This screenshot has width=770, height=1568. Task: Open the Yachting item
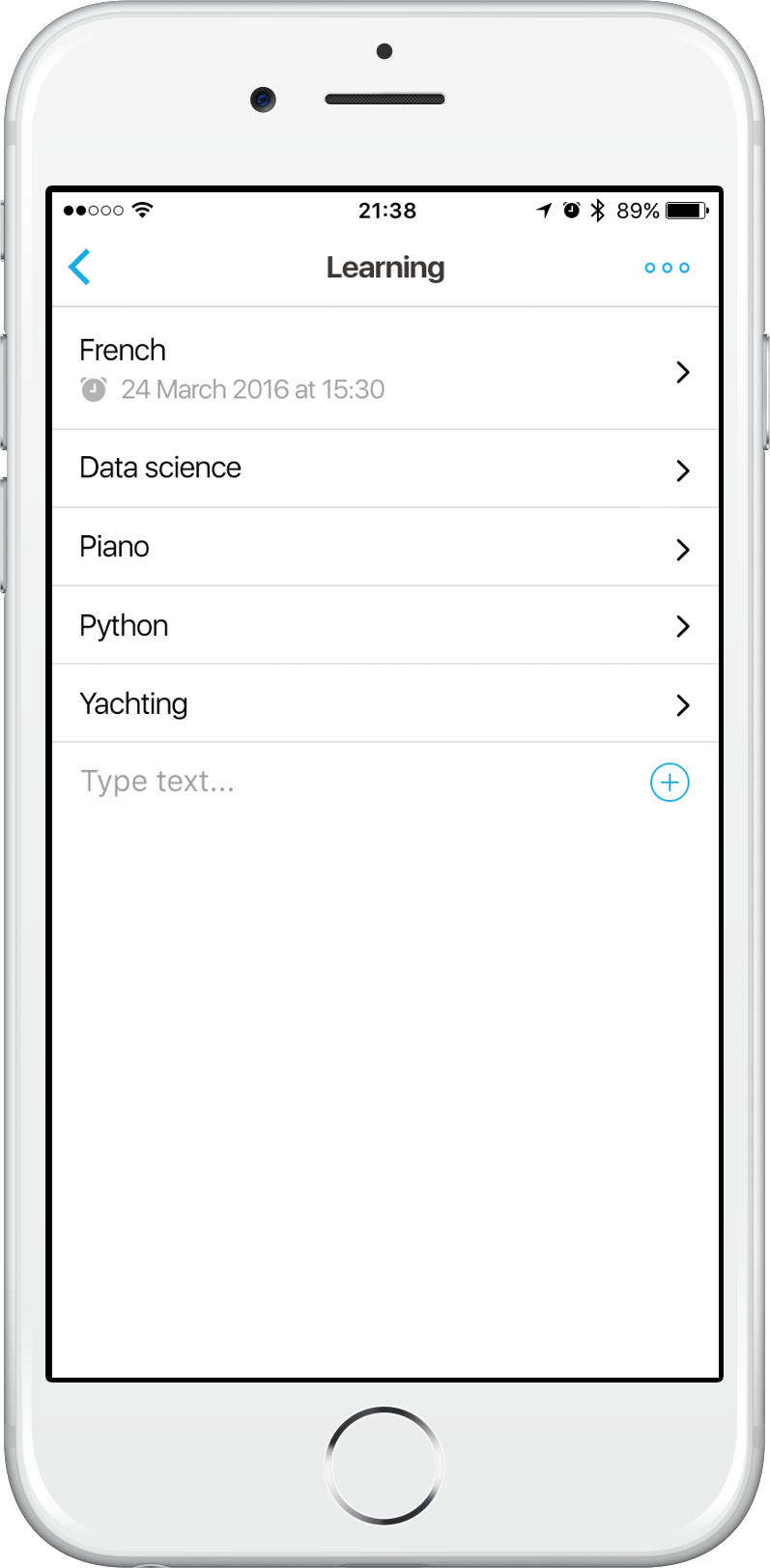tap(385, 703)
